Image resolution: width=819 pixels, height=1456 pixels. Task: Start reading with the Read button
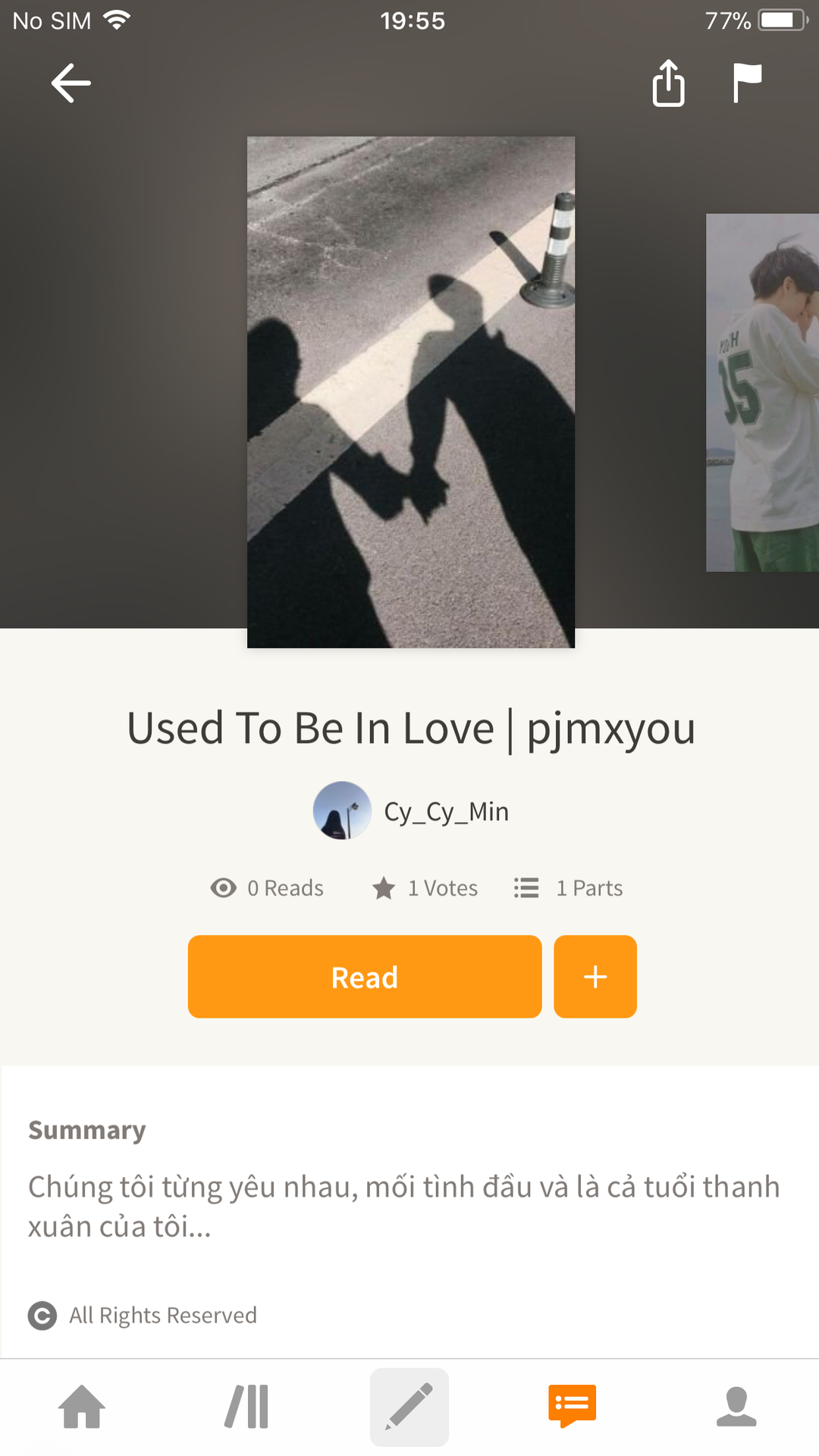click(365, 977)
